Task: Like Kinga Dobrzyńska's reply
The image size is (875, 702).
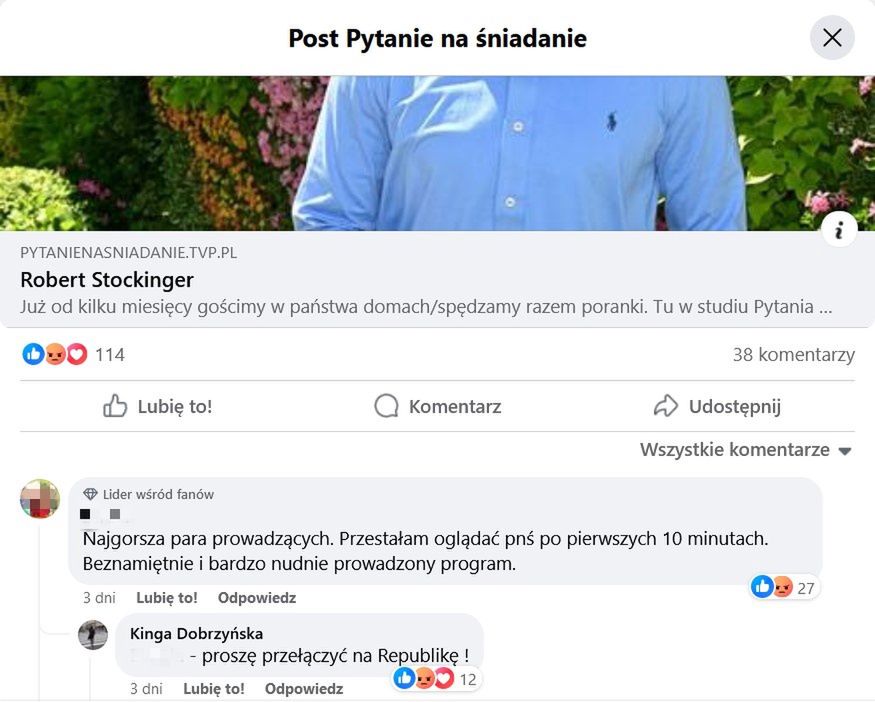Action: 214,689
